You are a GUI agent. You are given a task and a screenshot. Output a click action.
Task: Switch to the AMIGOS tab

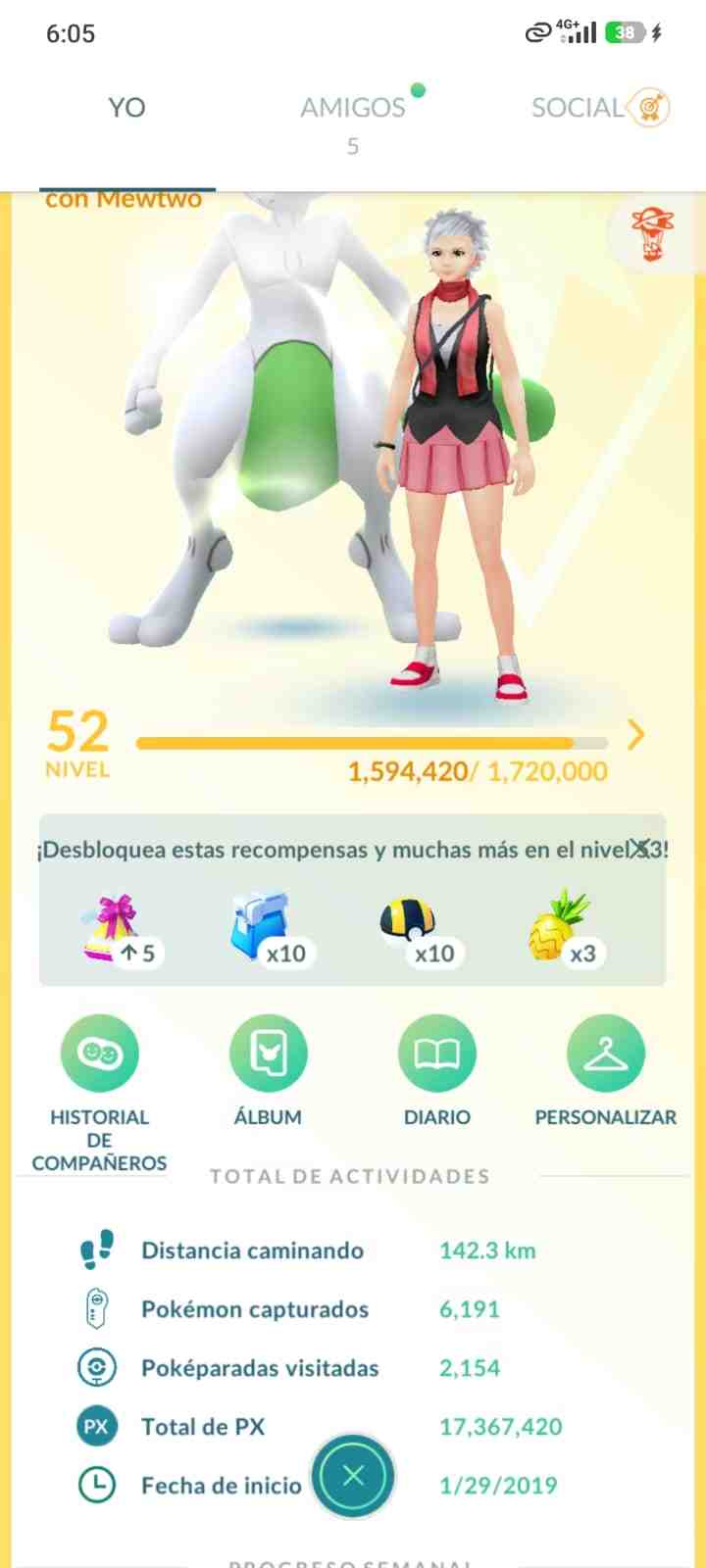click(x=352, y=107)
